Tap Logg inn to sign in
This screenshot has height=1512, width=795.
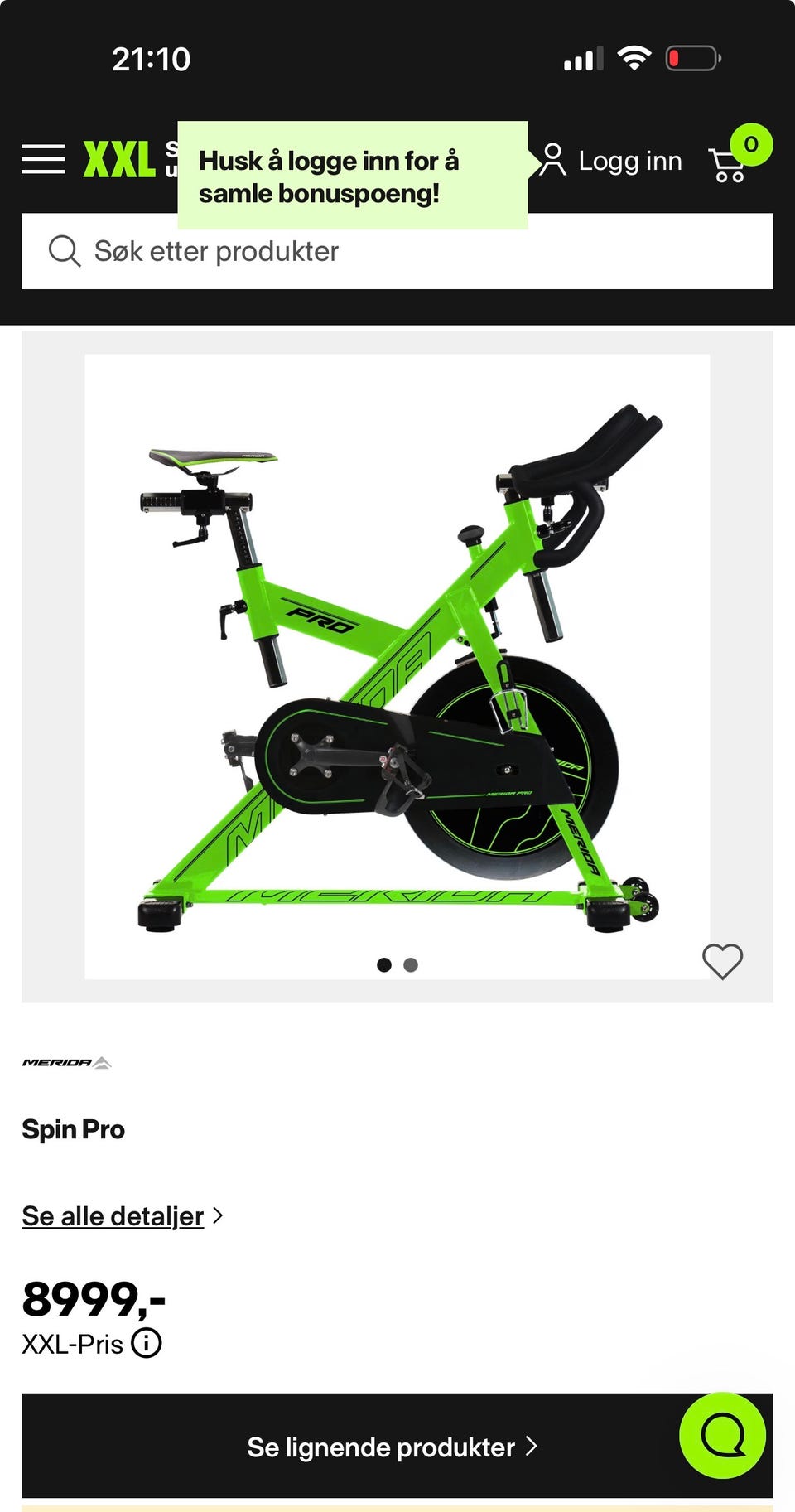(x=612, y=161)
